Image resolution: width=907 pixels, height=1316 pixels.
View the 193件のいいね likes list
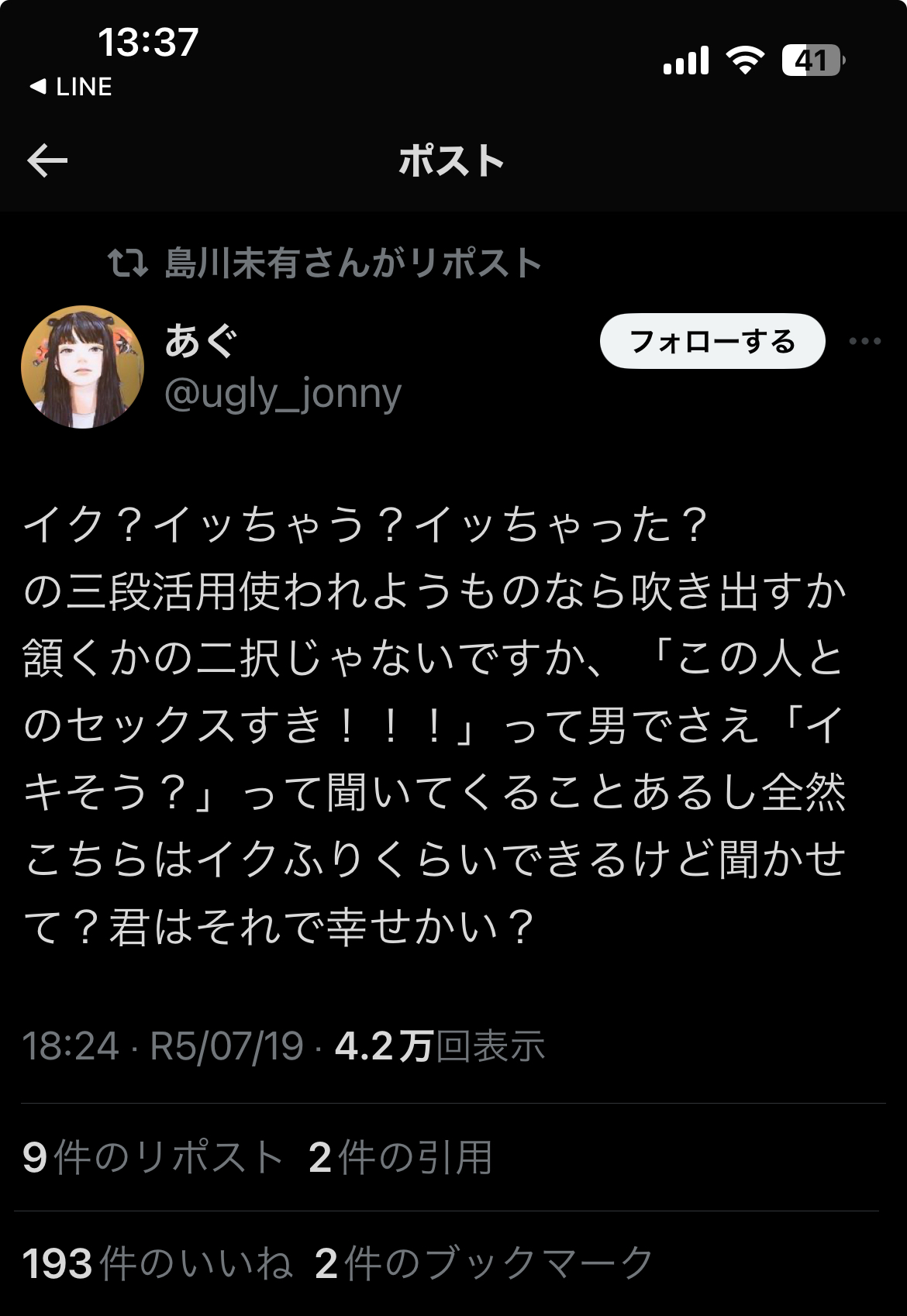pos(157,1263)
